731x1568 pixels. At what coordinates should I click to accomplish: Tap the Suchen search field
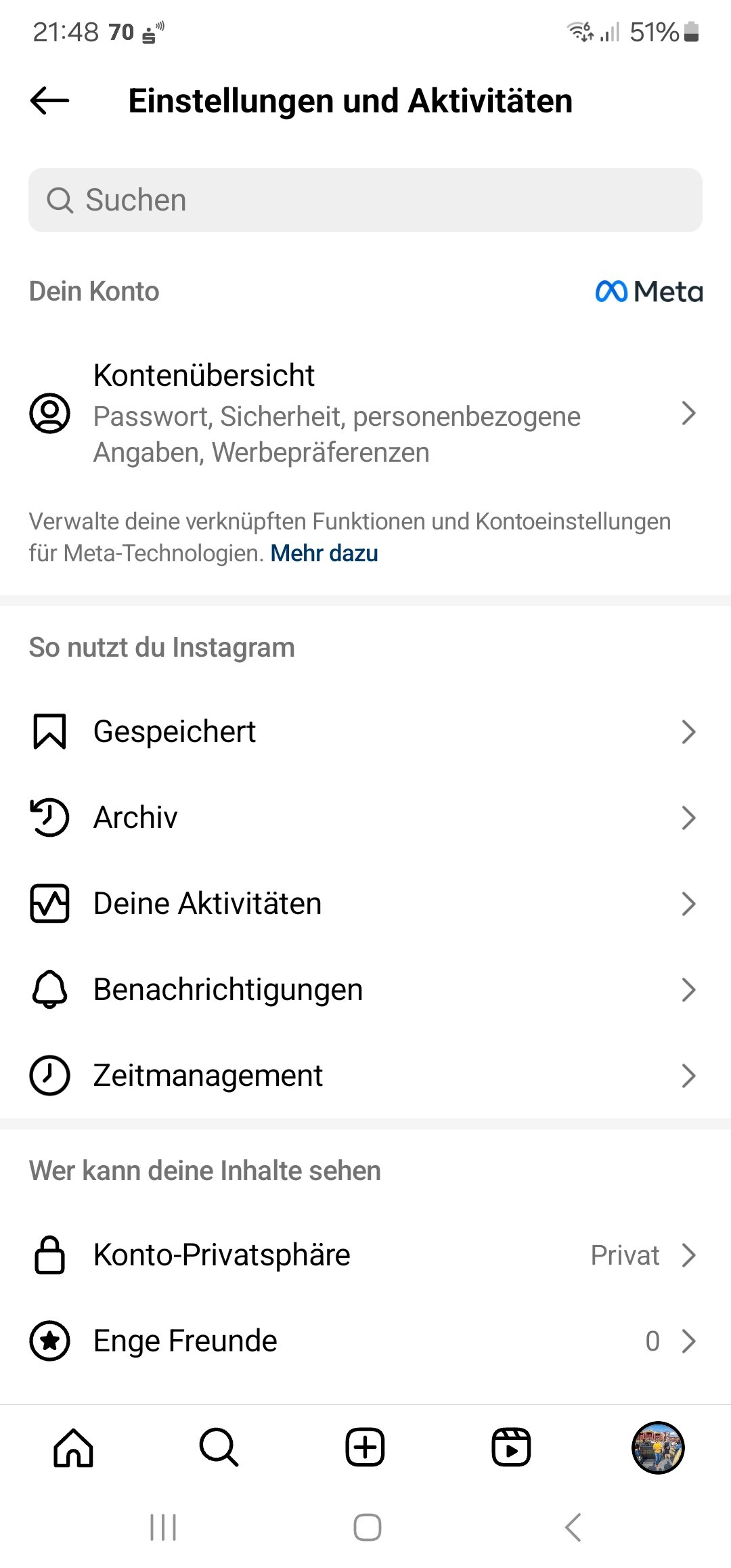click(x=365, y=200)
